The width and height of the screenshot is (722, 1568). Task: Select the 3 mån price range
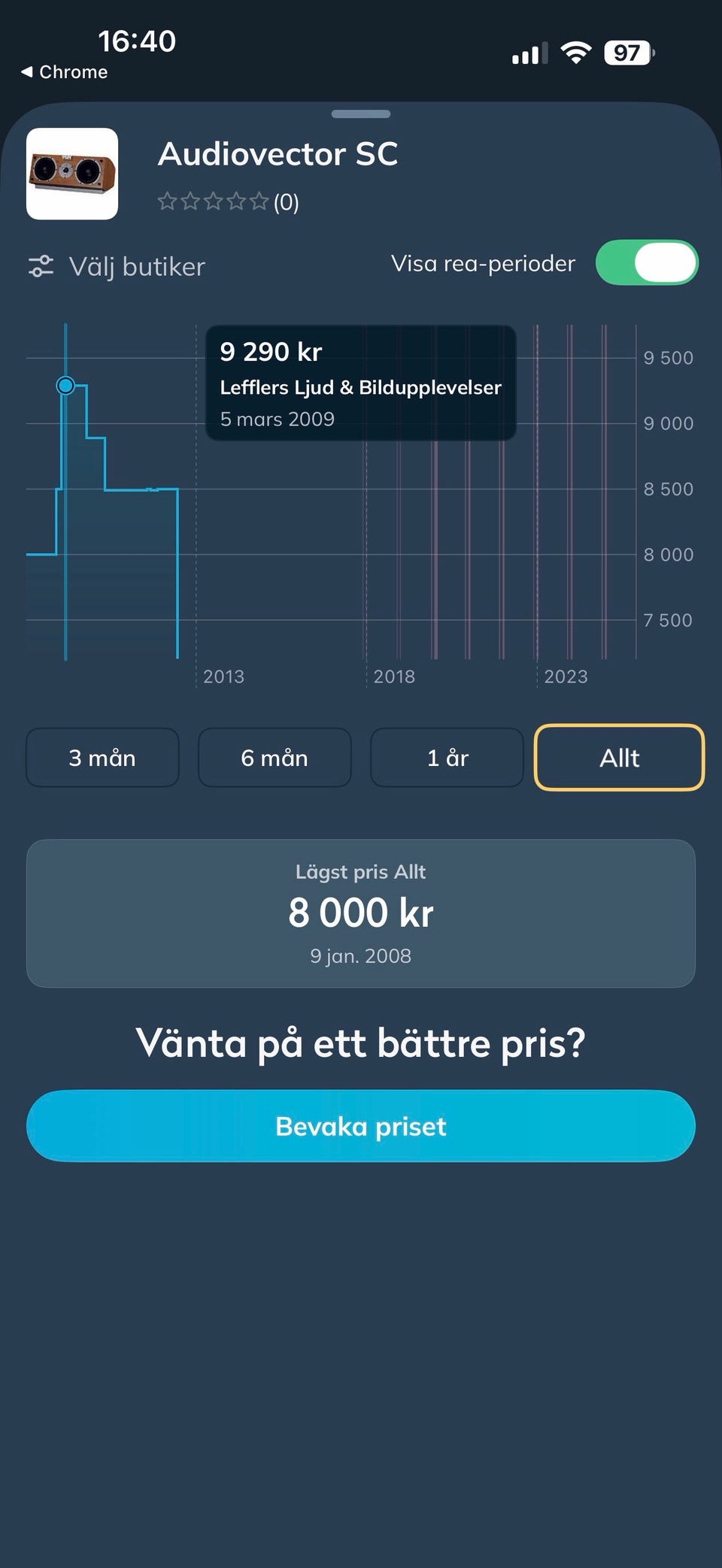(x=102, y=758)
